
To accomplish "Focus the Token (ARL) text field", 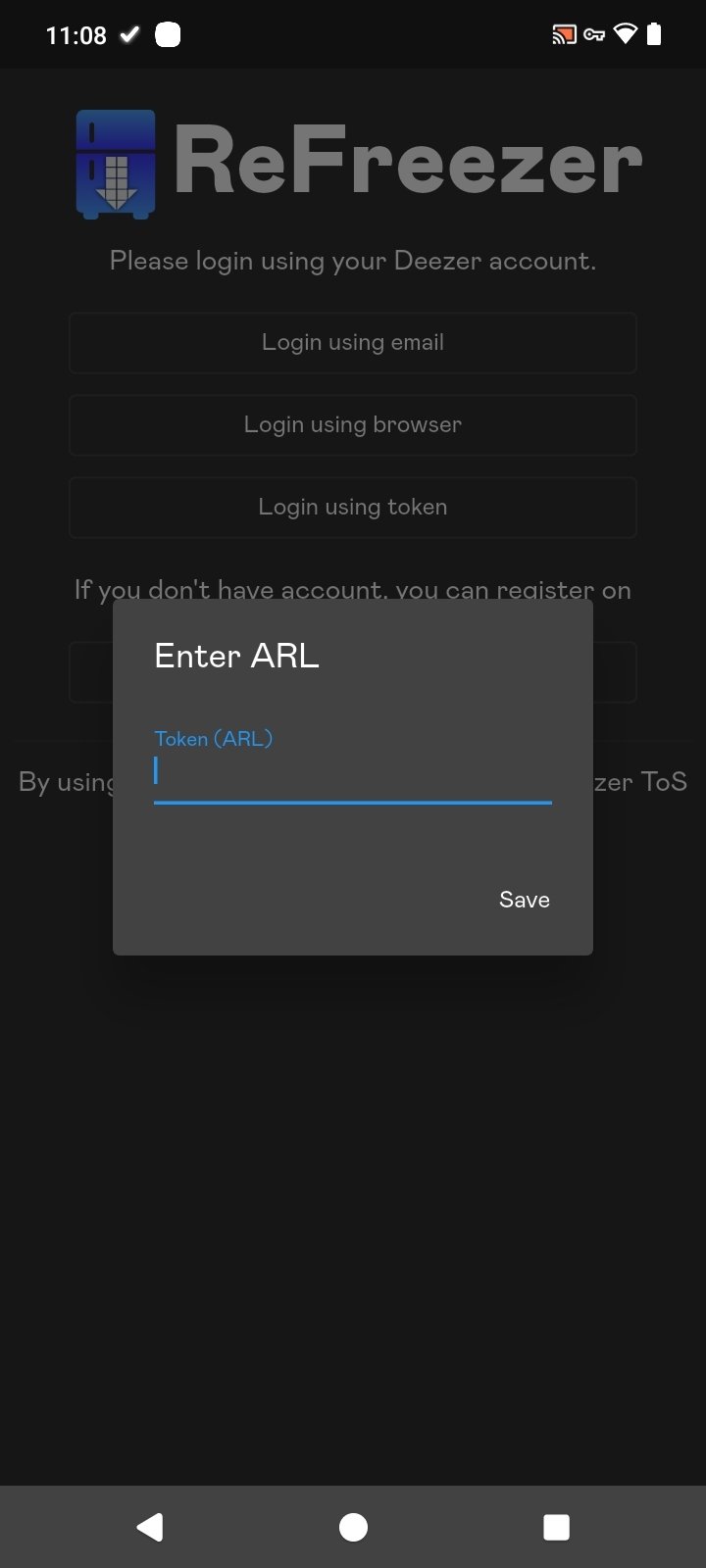I will (352, 772).
